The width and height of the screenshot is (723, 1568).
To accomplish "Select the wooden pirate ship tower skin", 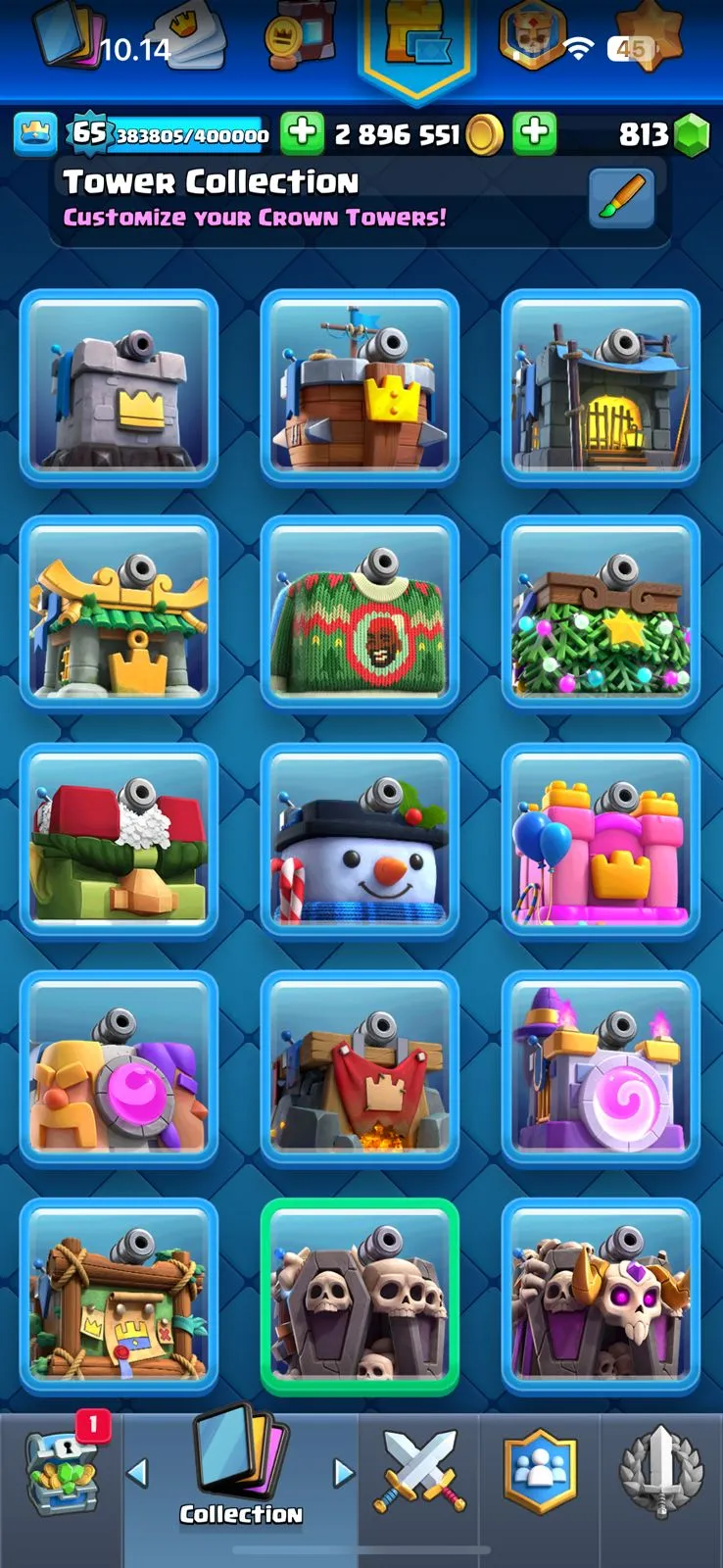I will [x=360, y=386].
